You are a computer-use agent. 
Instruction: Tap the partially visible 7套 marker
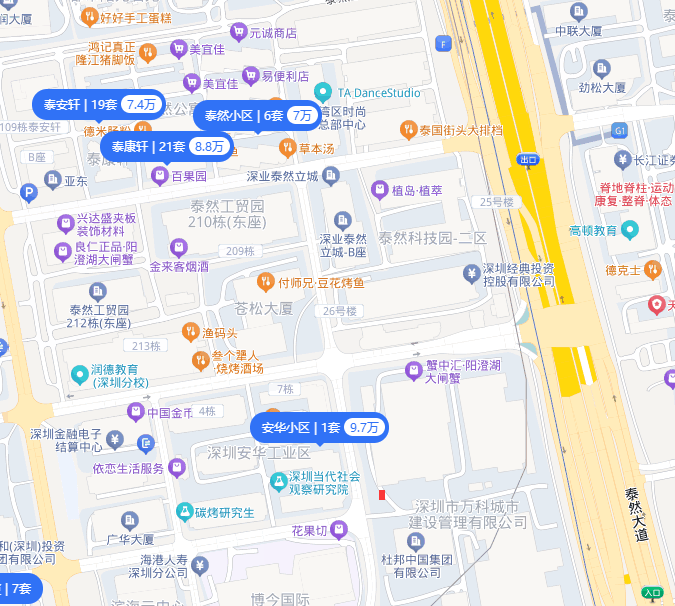pyautogui.click(x=18, y=590)
